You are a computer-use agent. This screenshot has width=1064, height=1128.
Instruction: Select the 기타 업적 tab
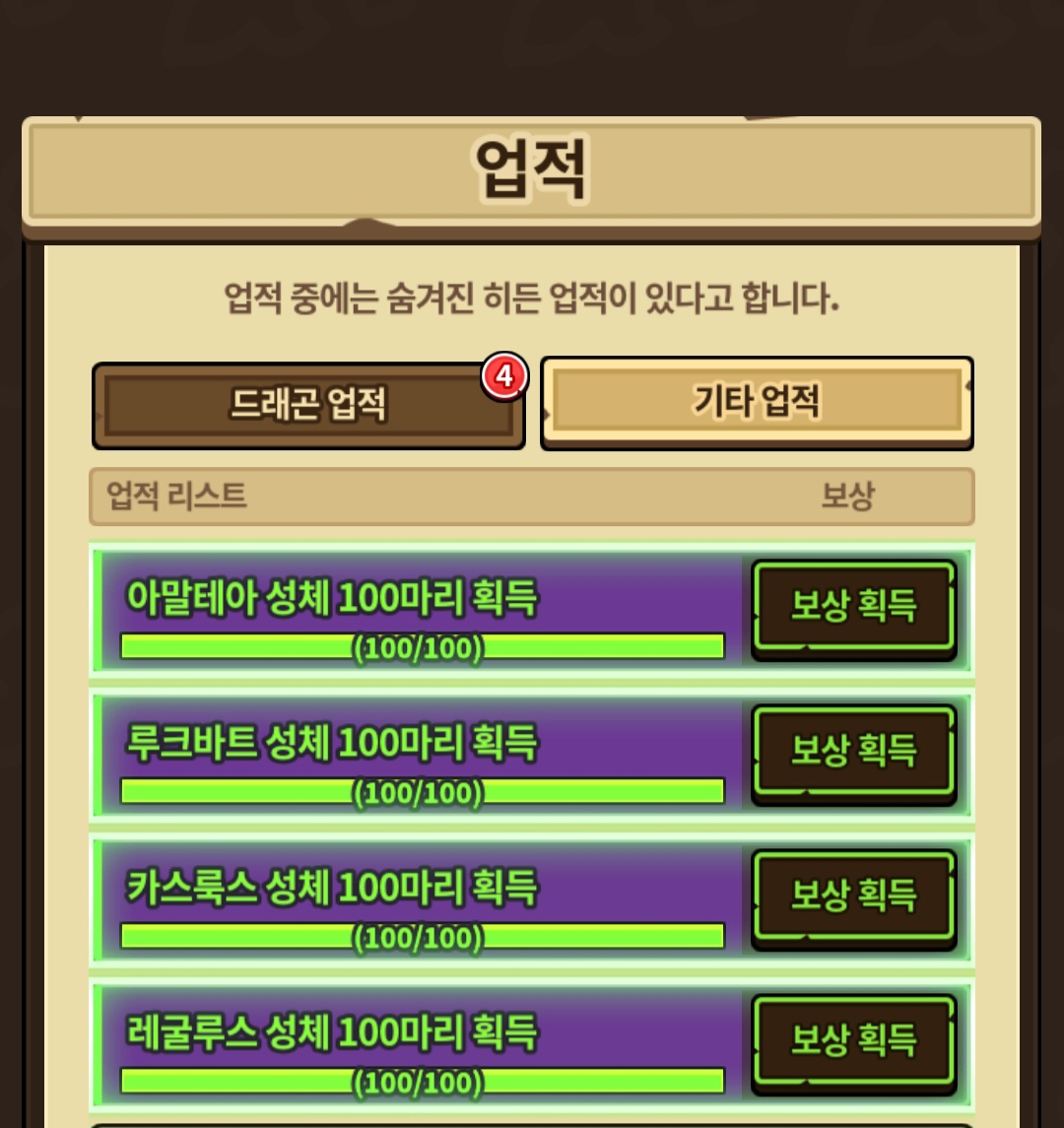(757, 403)
